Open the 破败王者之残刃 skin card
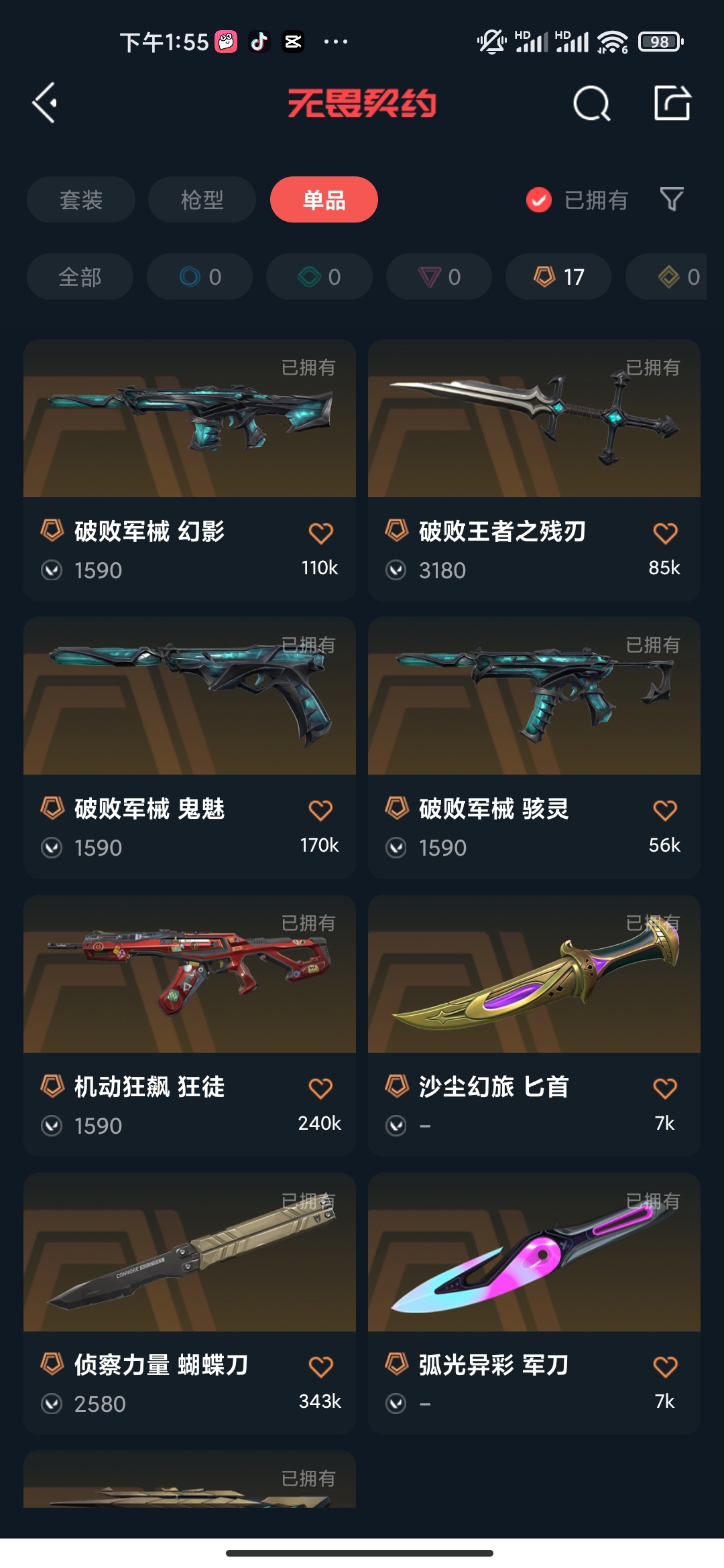724x1568 pixels. click(534, 470)
